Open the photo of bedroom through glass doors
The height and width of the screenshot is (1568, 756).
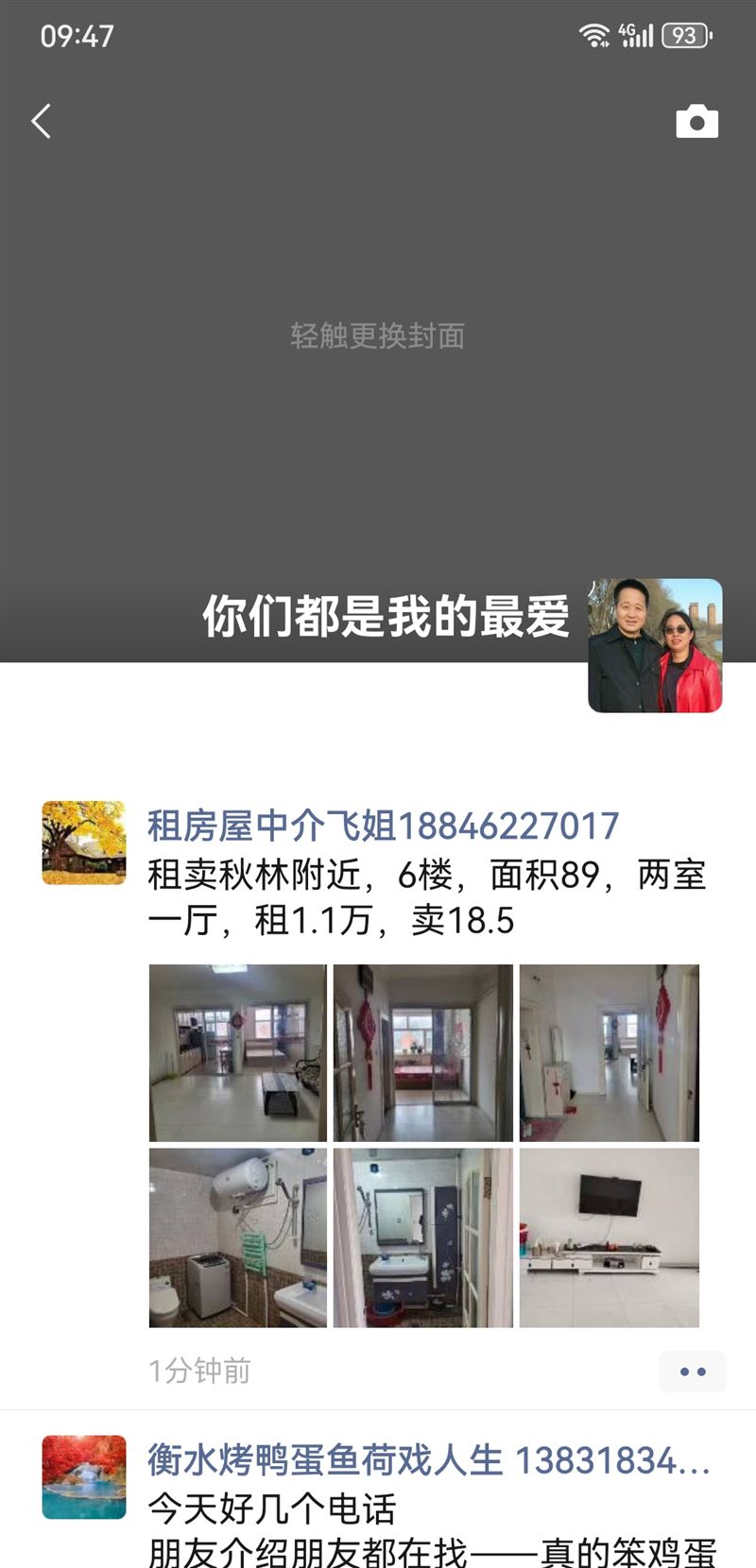tap(422, 1052)
